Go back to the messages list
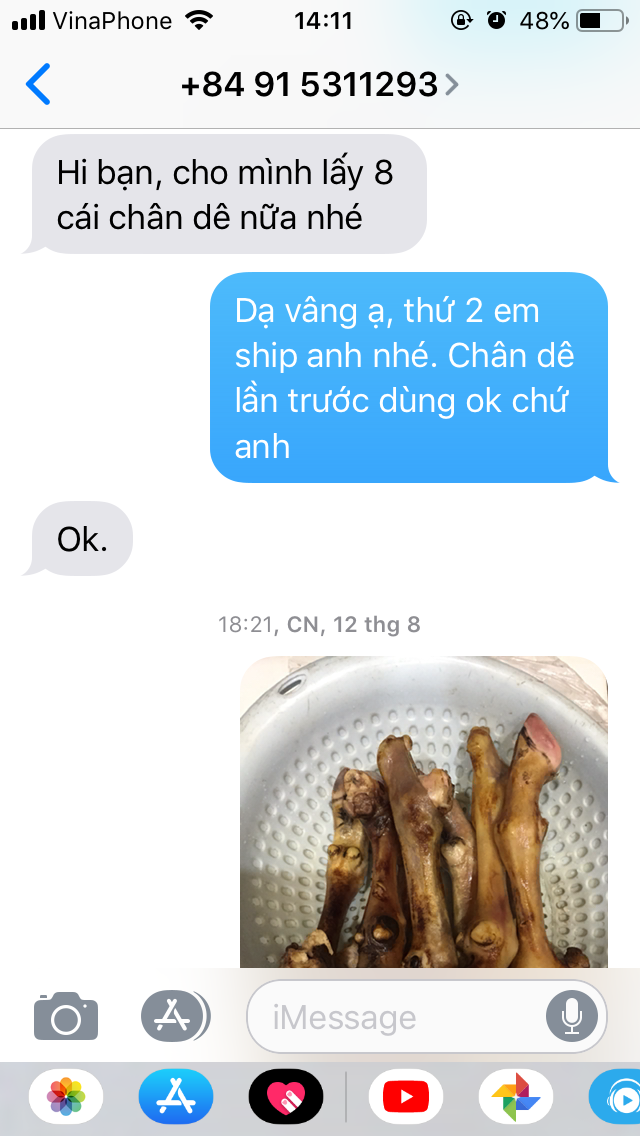This screenshot has height=1136, width=640. [x=38, y=84]
